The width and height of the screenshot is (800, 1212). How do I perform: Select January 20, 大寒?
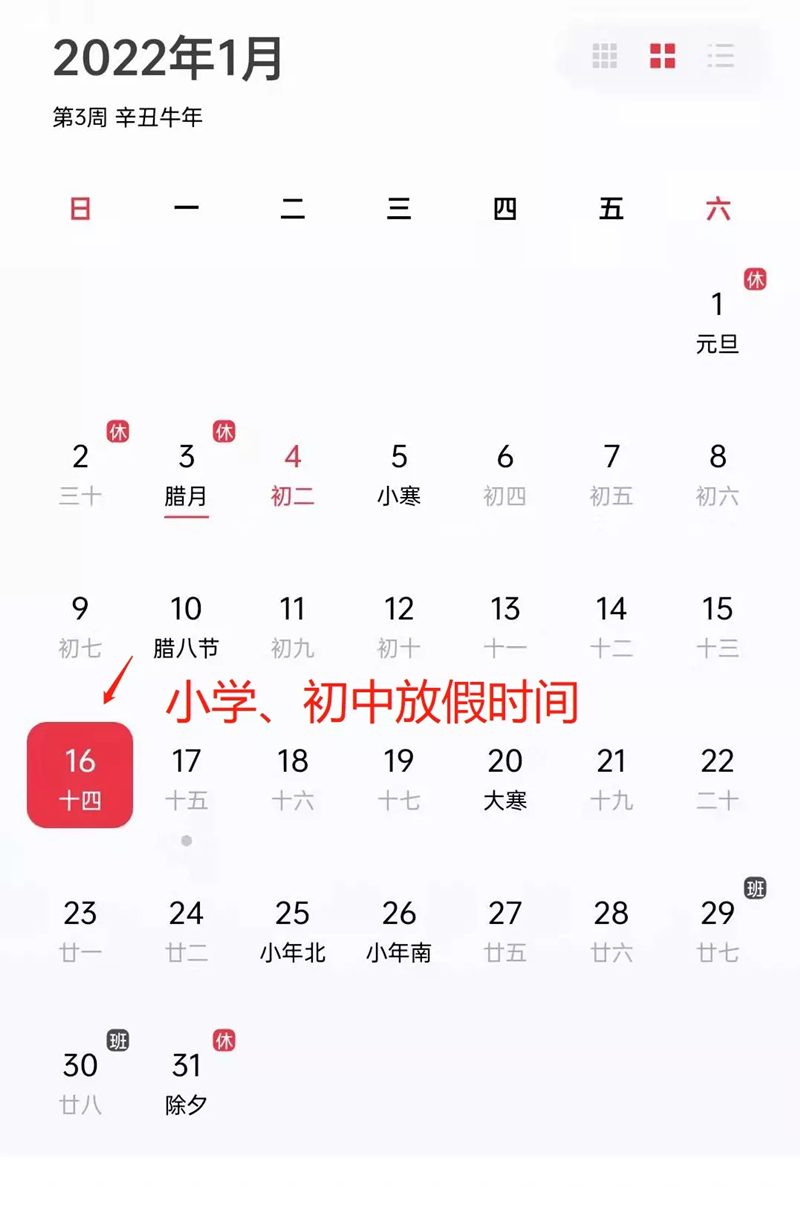click(x=505, y=778)
